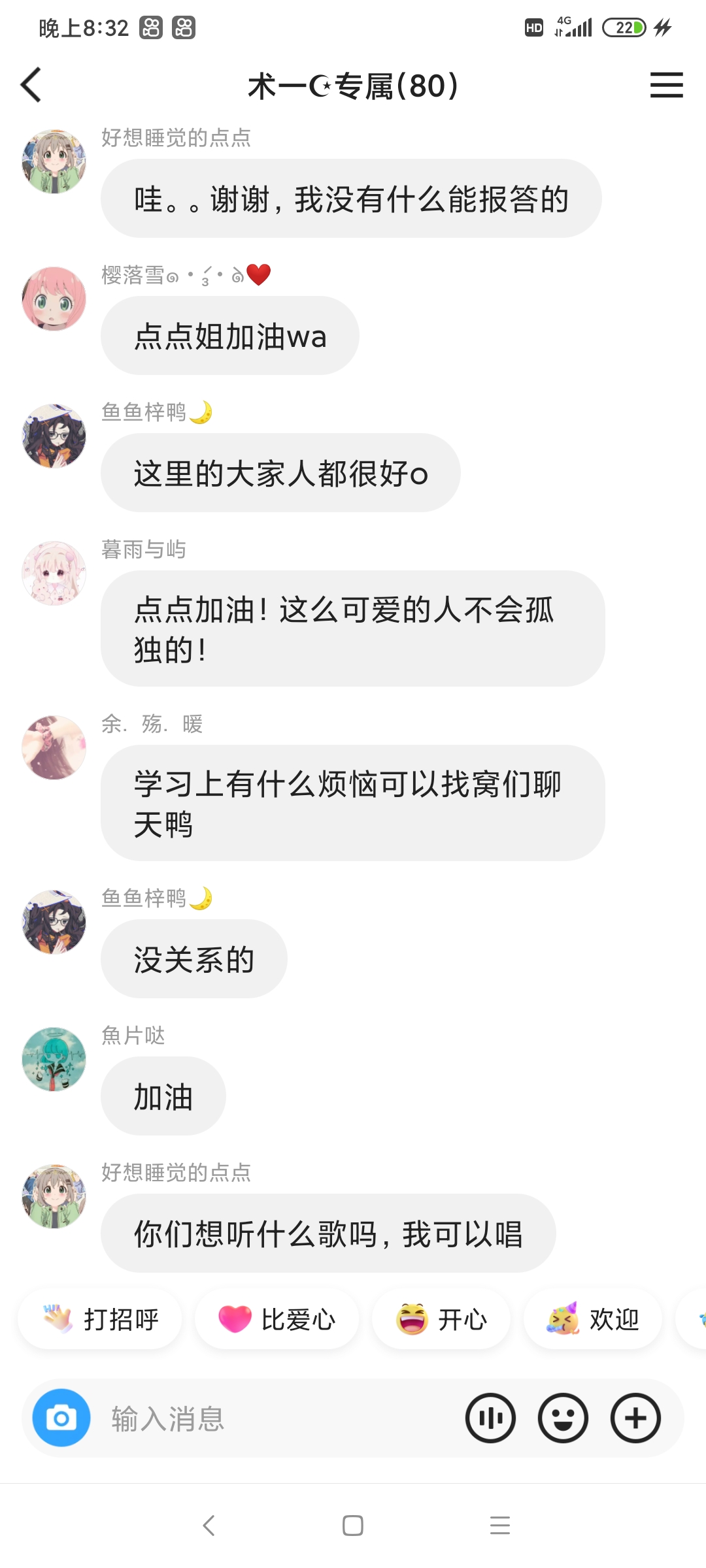The height and width of the screenshot is (1568, 706).
Task: Open the group chat menu
Action: [666, 85]
